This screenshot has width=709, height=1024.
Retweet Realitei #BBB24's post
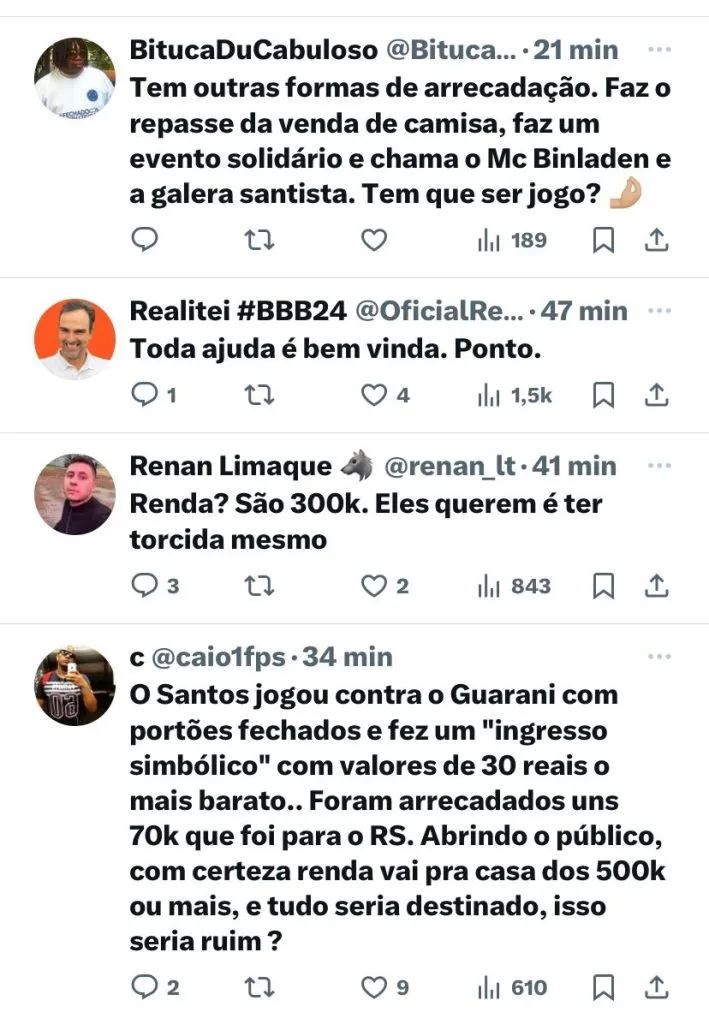pyautogui.click(x=259, y=396)
